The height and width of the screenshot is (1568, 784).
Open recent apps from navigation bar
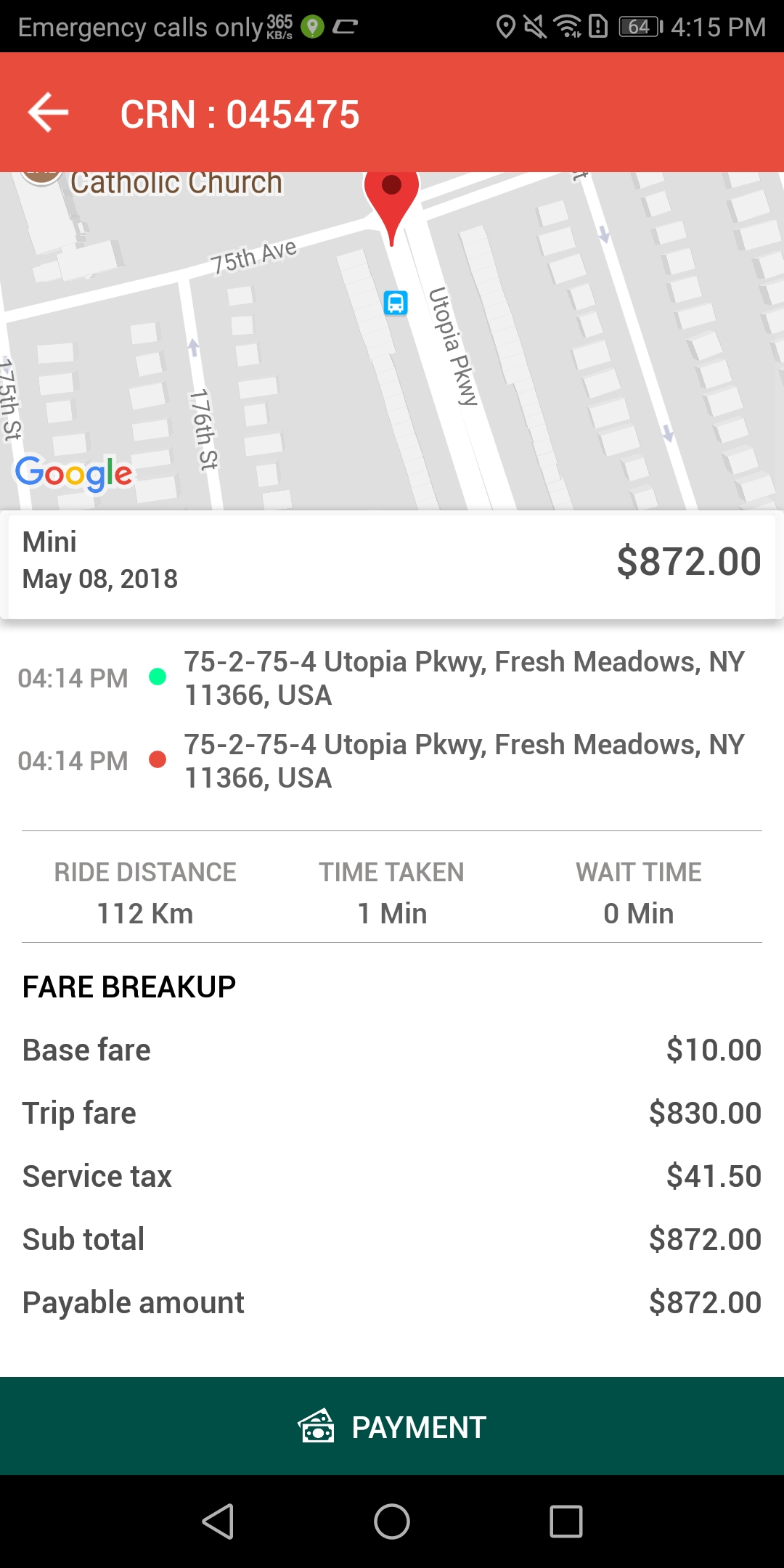pos(566,1522)
